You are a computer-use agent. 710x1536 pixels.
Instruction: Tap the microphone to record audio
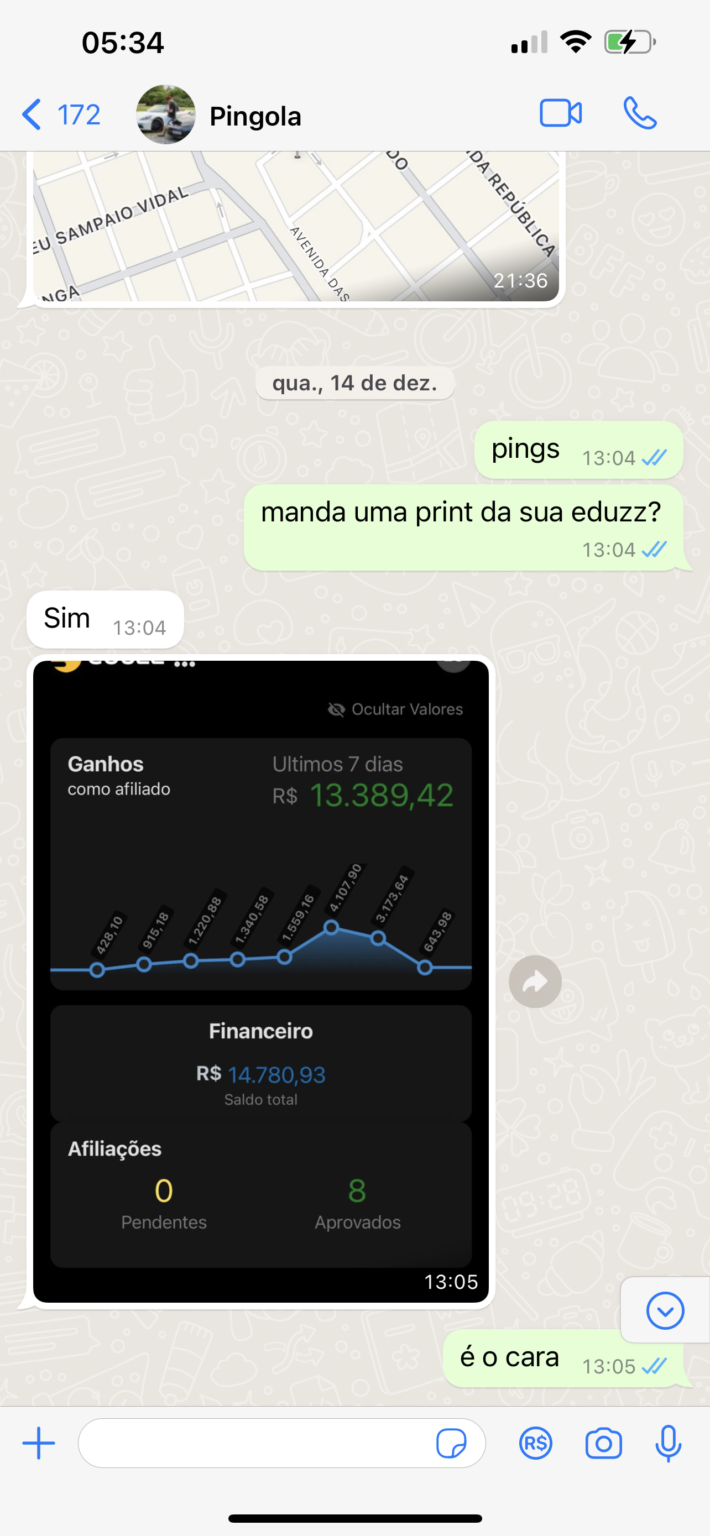668,1443
